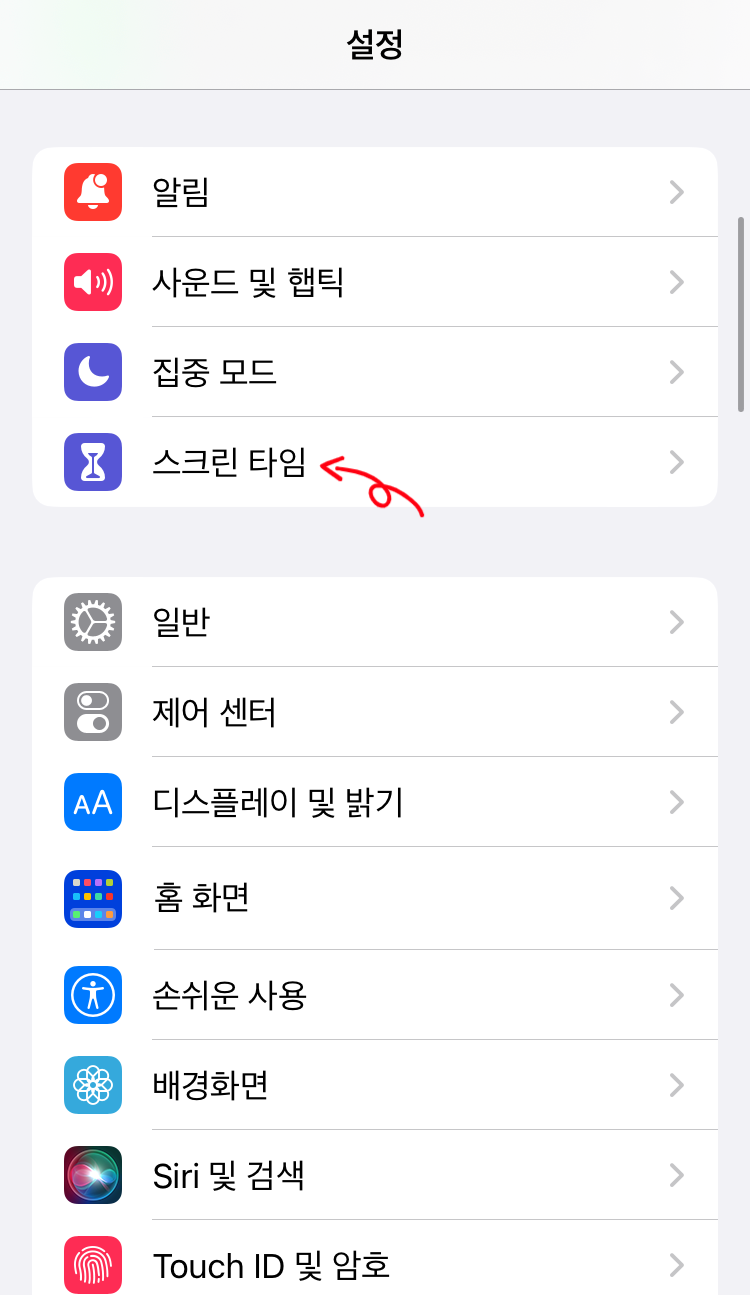The width and height of the screenshot is (750, 1295).
Task: Go to 홈 화면 settings
Action: point(375,898)
